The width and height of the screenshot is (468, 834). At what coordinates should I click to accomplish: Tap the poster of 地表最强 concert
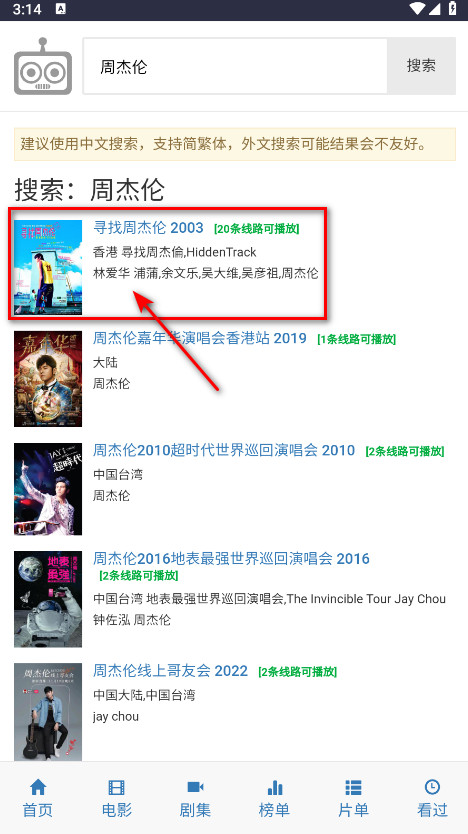(48, 599)
